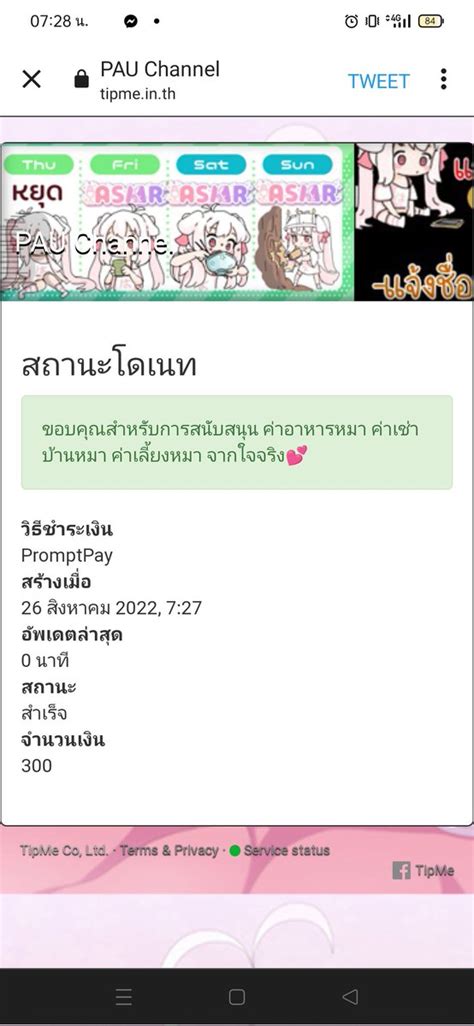Image resolution: width=474 pixels, height=1026 pixels.
Task: Open the browser overflow menu
Action: [x=443, y=79]
